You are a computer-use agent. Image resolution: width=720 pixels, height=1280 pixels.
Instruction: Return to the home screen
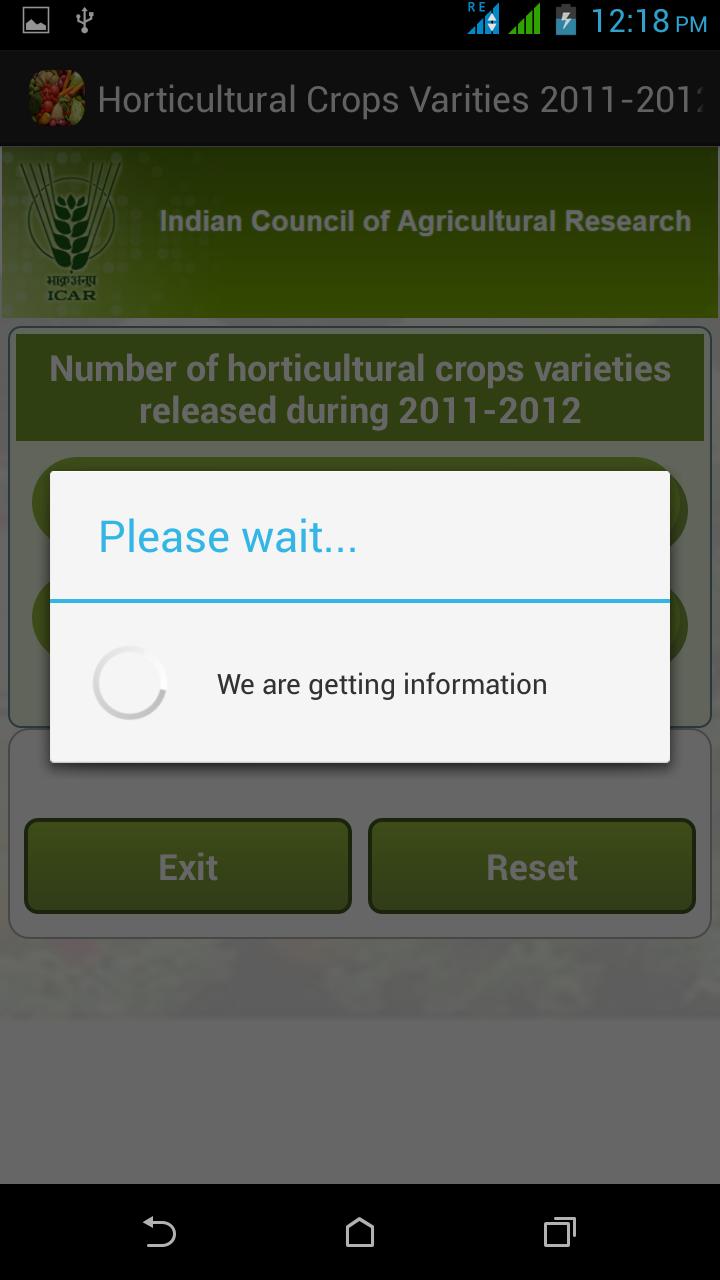pos(360,1232)
